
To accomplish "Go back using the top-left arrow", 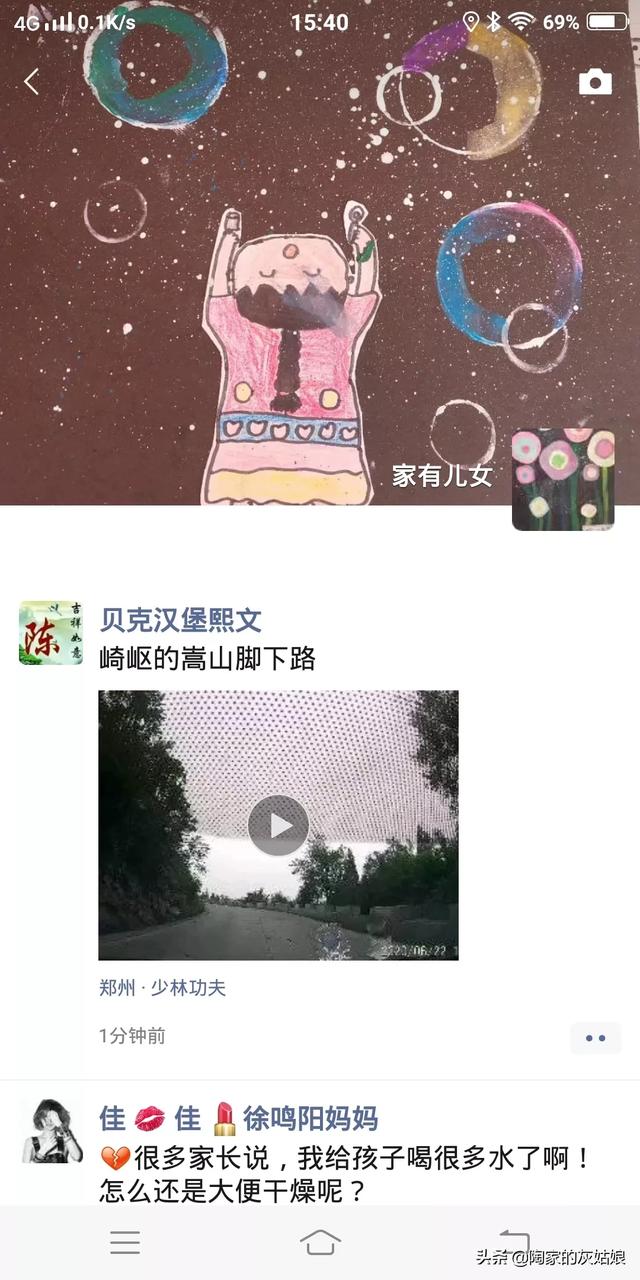I will pyautogui.click(x=32, y=82).
